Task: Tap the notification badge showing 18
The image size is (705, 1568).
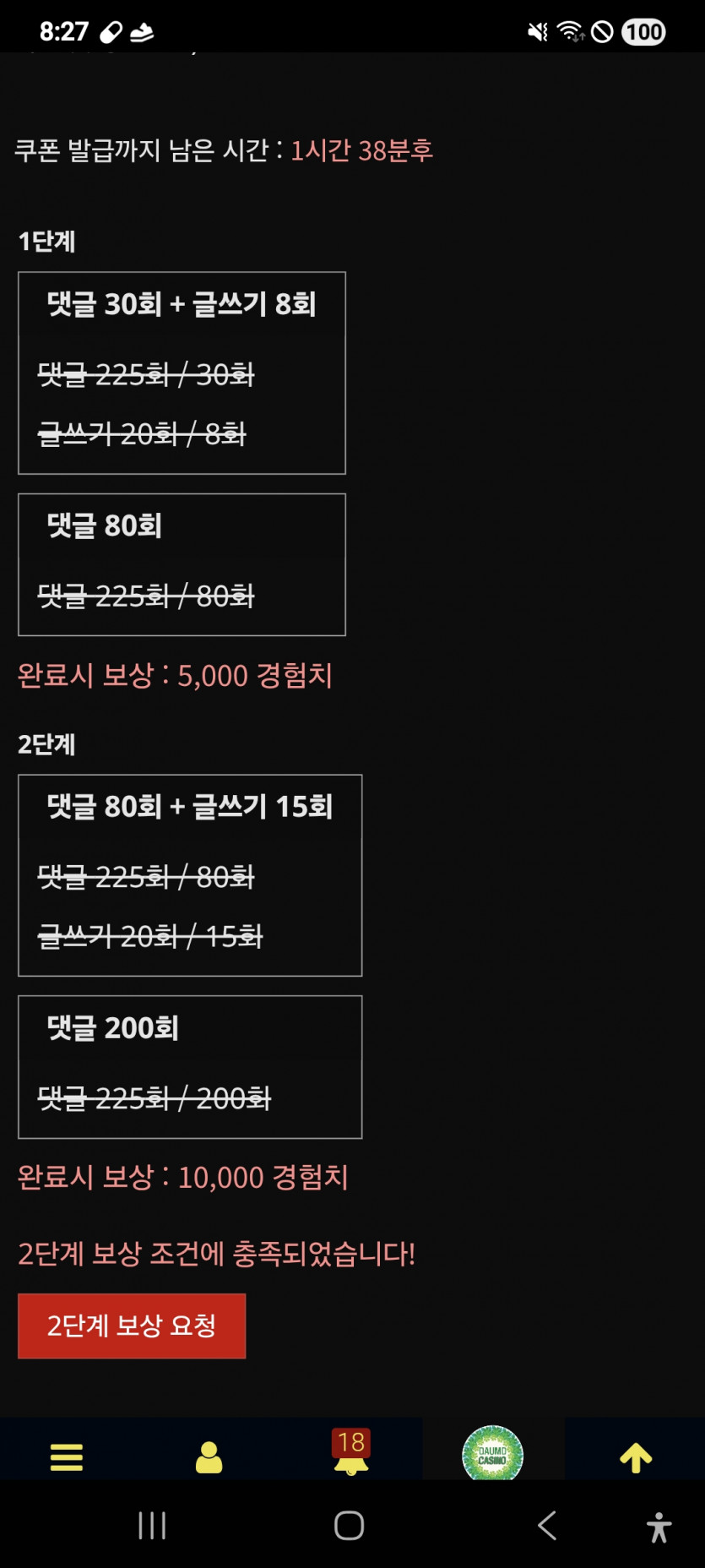Action: point(351,1438)
